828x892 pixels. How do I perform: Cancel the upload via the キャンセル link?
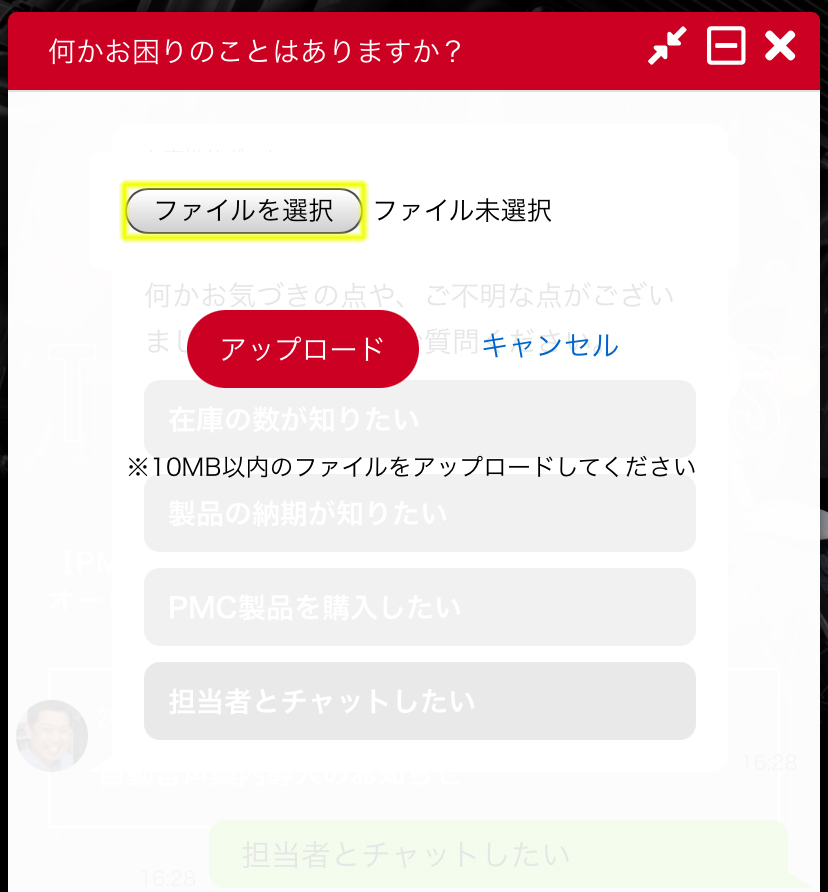(x=550, y=346)
